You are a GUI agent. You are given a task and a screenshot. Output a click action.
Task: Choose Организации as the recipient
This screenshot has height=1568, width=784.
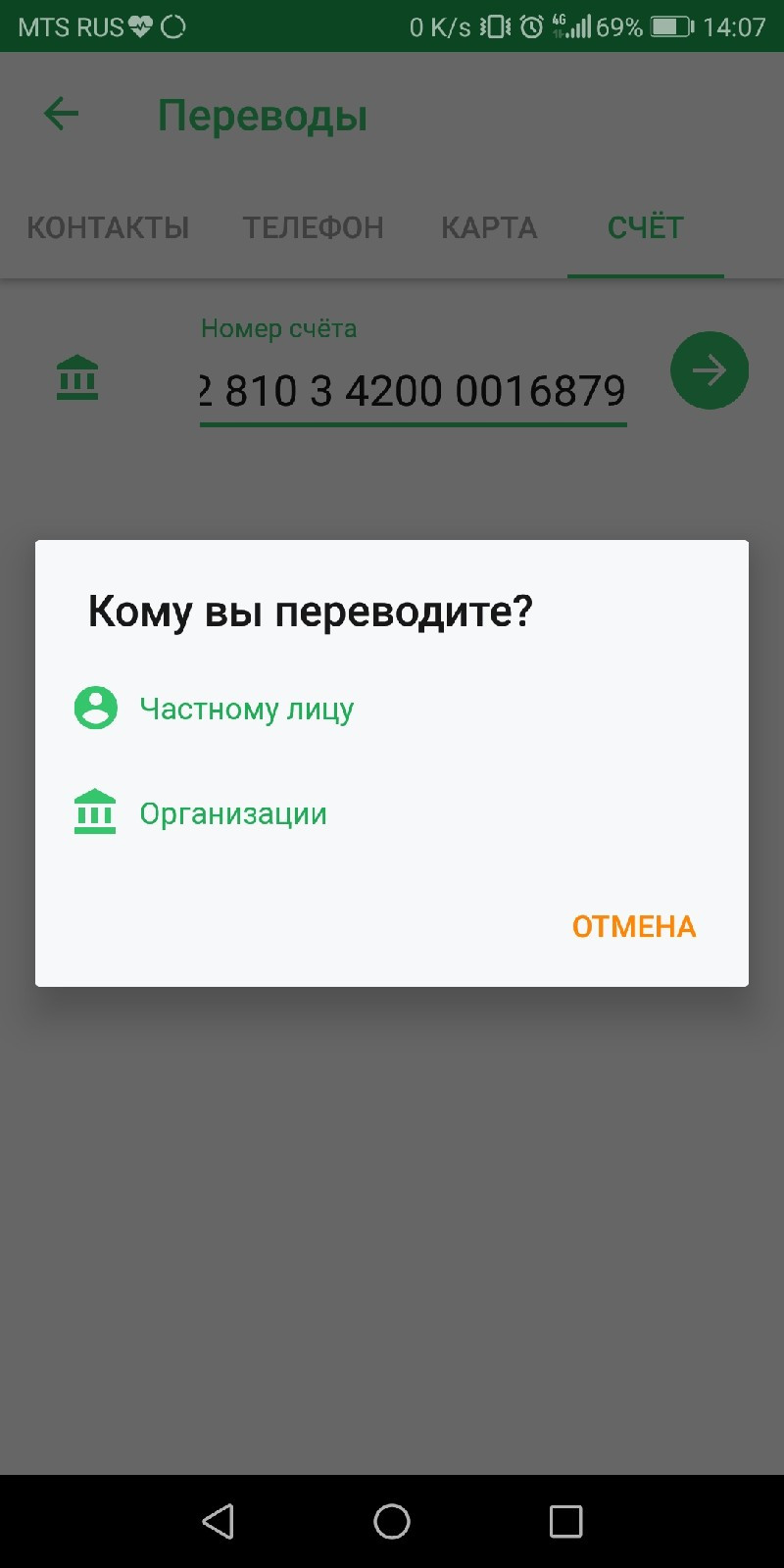[232, 813]
